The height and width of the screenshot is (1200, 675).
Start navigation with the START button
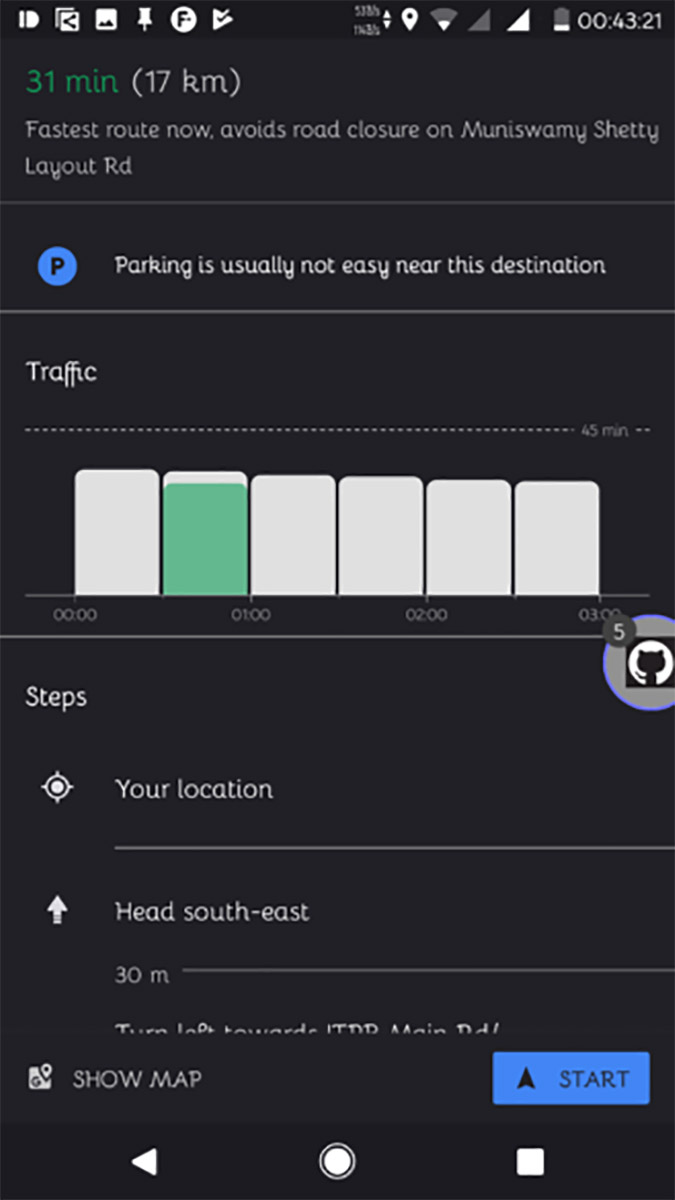click(x=571, y=1079)
